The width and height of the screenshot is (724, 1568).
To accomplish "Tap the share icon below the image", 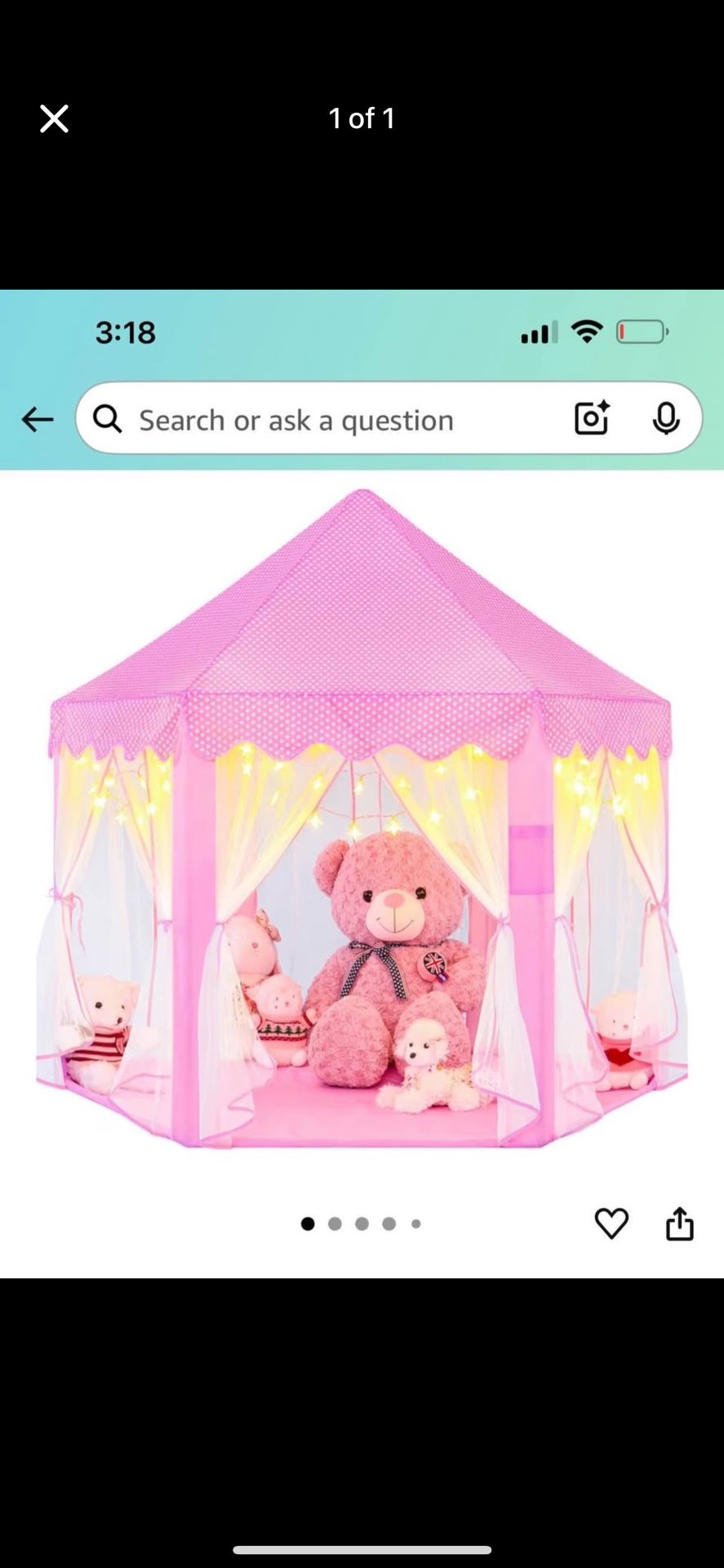I will pyautogui.click(x=679, y=1223).
